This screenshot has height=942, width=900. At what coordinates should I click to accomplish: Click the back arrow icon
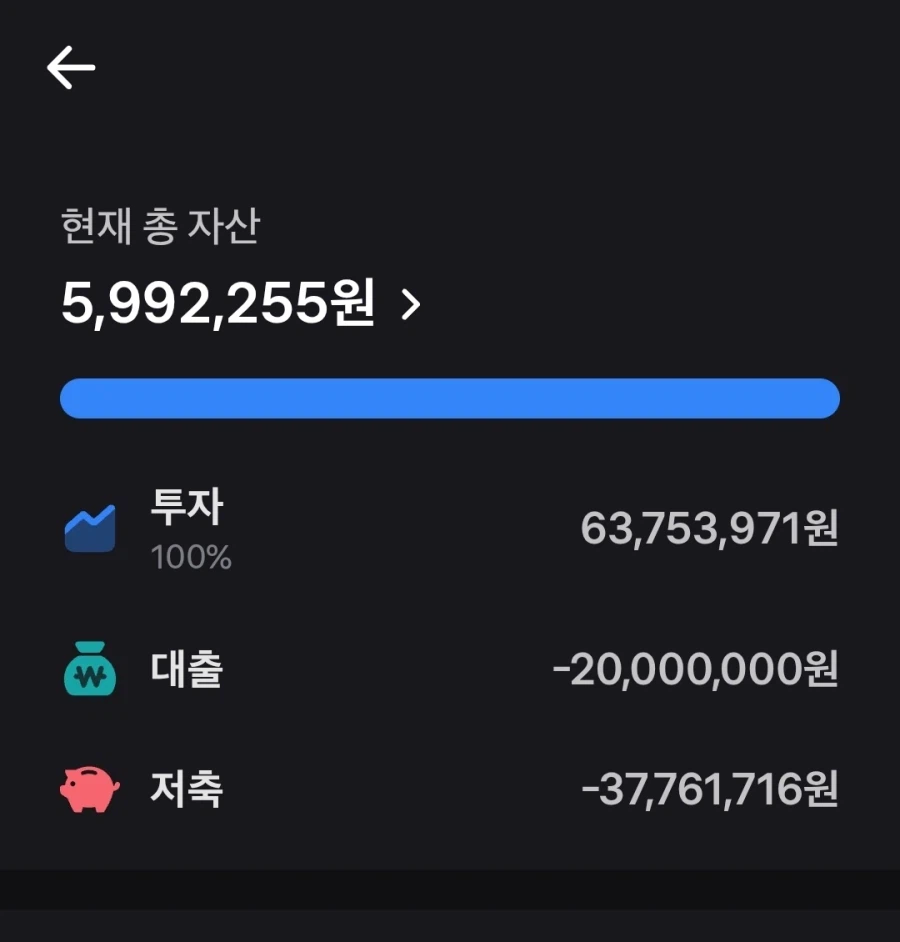(70, 67)
